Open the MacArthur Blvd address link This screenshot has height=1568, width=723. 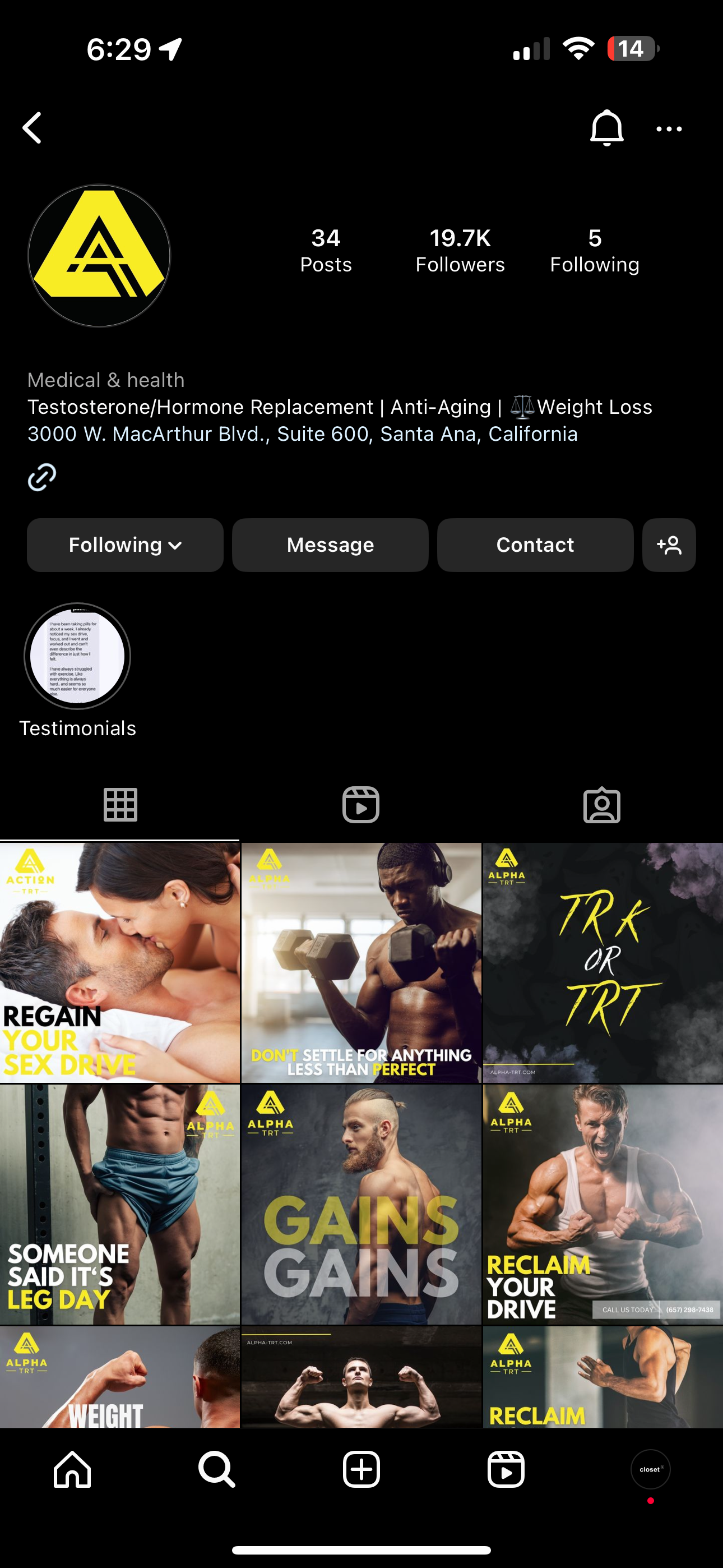303,434
